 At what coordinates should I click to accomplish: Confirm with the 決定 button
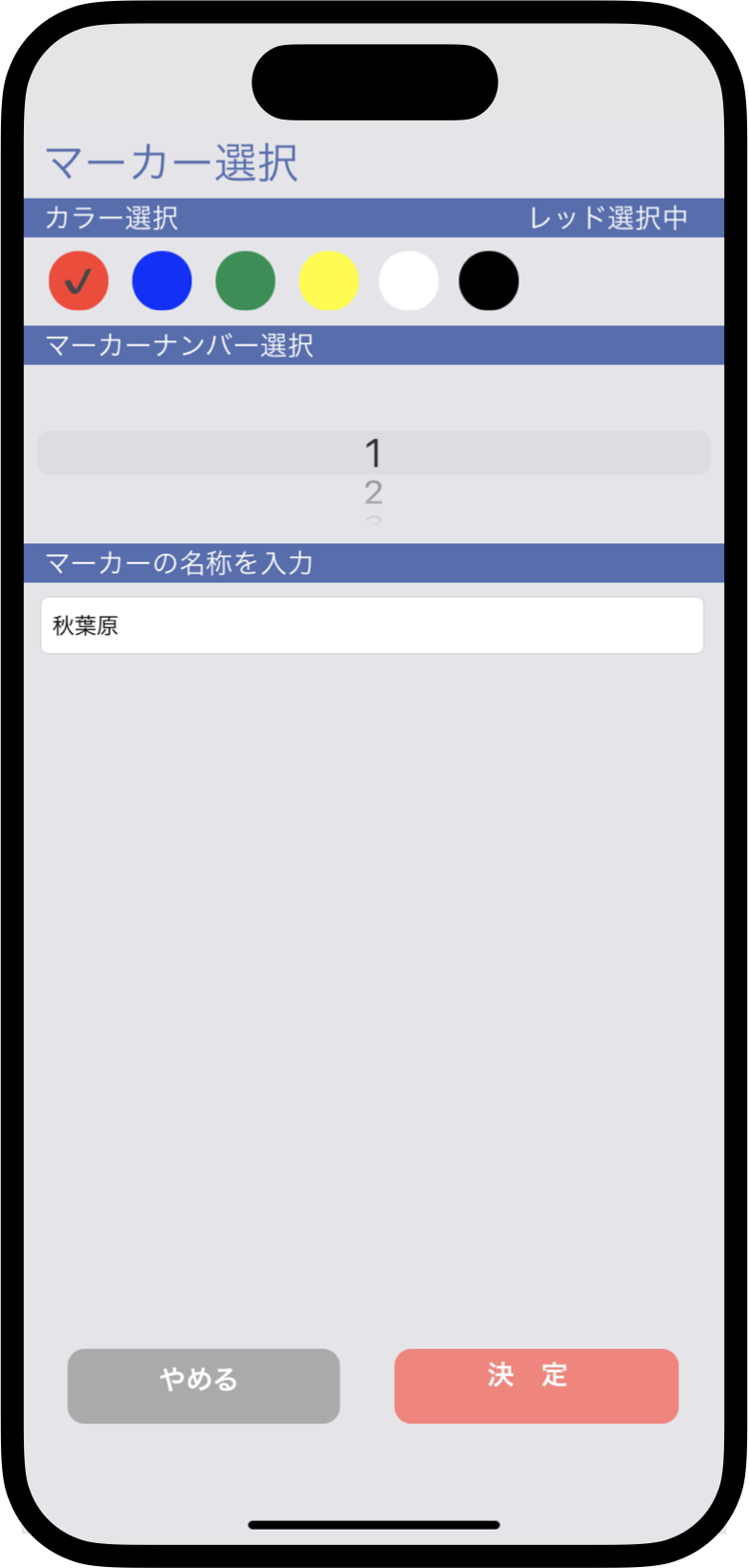point(537,1386)
